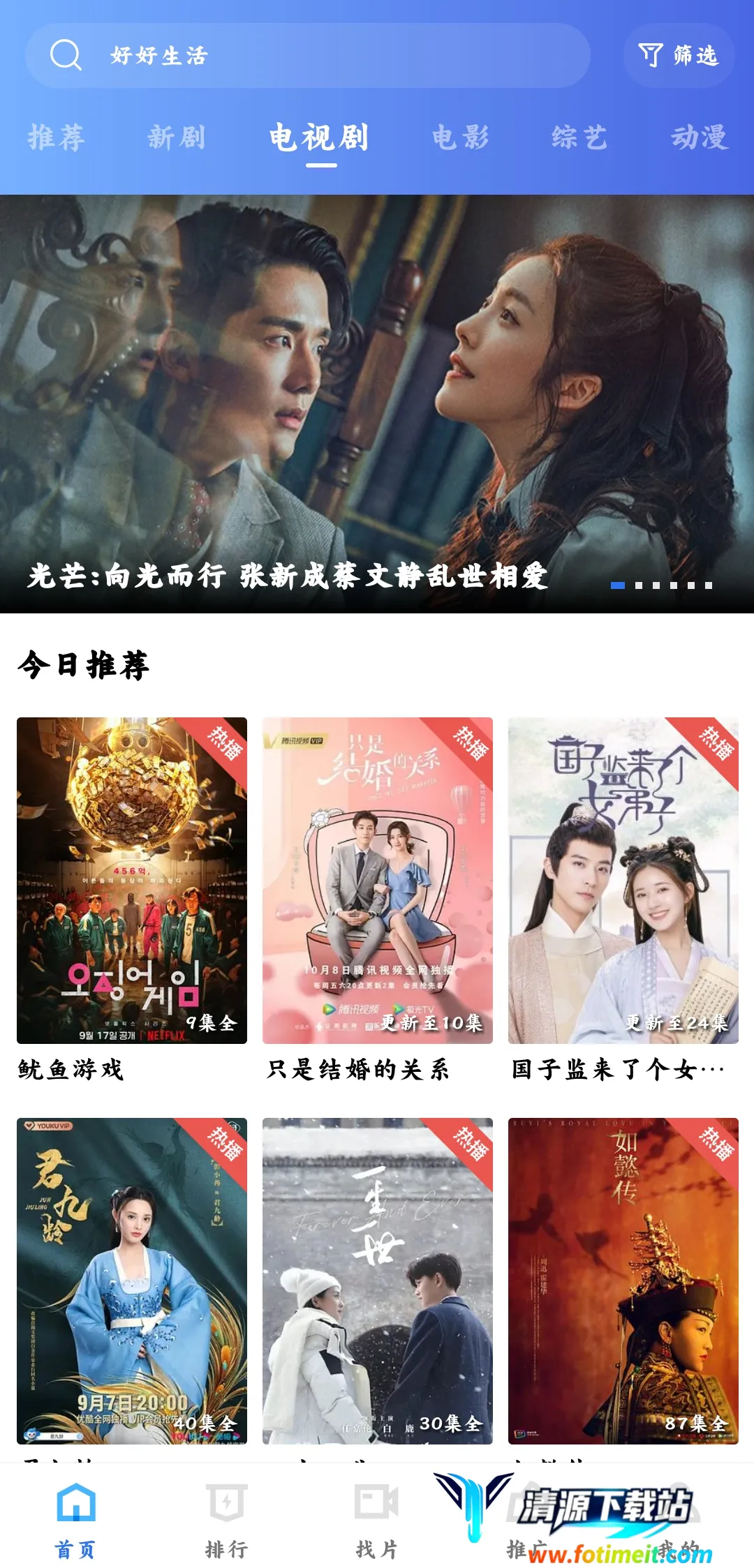Image resolution: width=754 pixels, height=1568 pixels.
Task: Open the 如懿传 poster with 87集全
Action: (623, 1280)
